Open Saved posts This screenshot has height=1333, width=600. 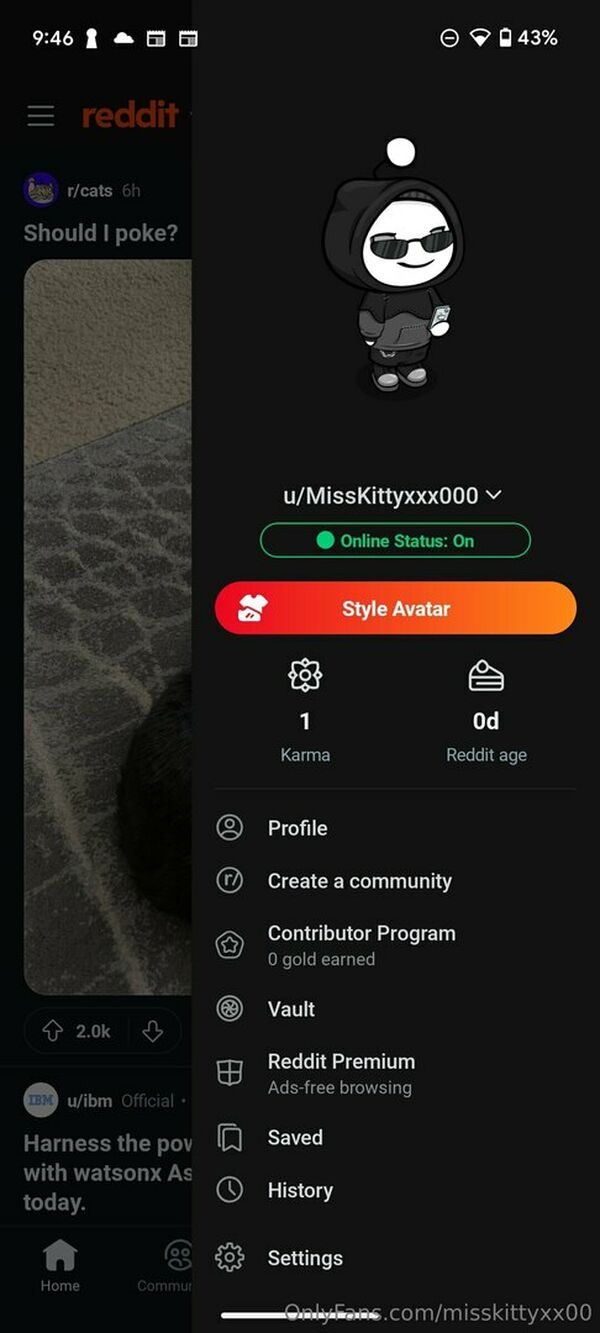(295, 1137)
